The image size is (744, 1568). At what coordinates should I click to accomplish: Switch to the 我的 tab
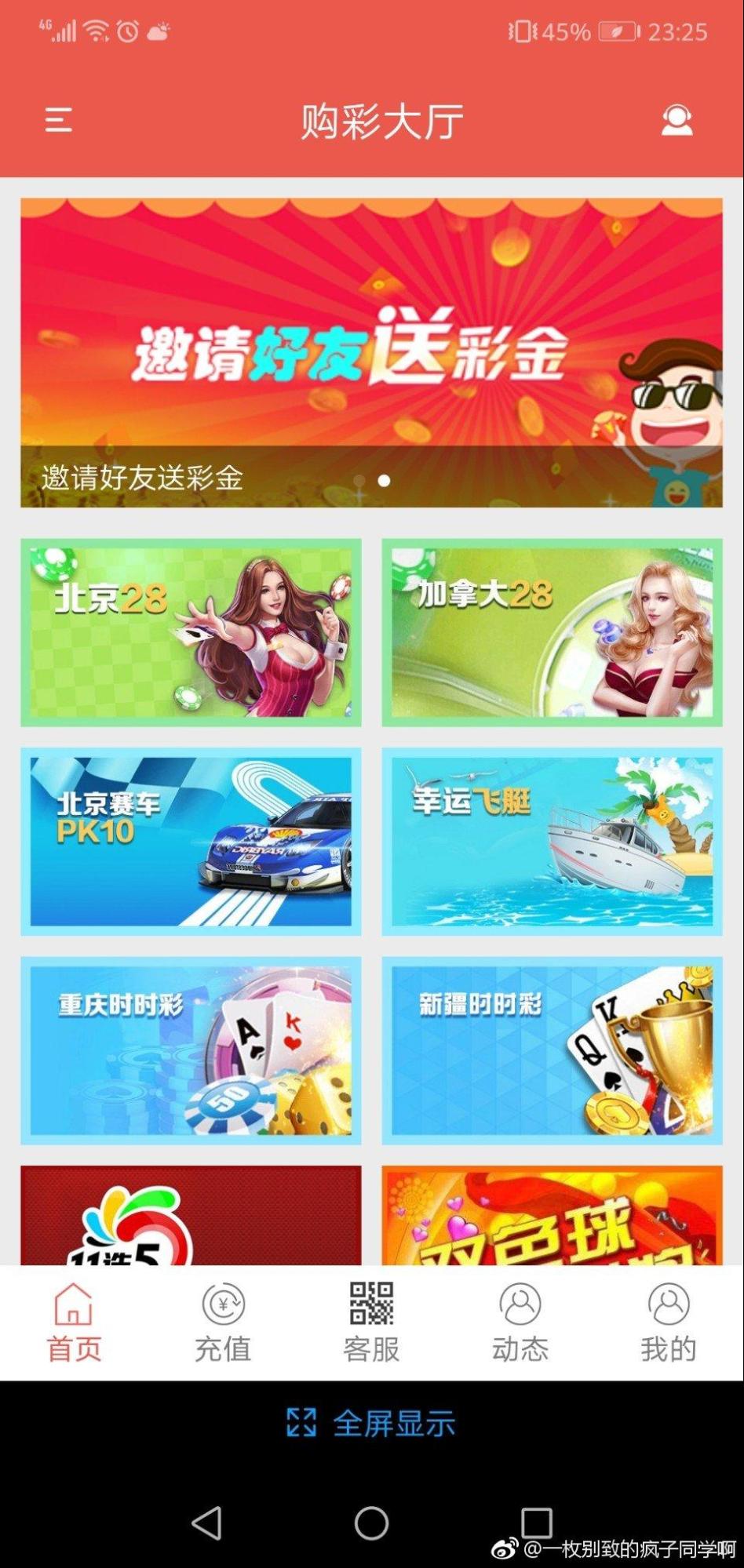pyautogui.click(x=669, y=1322)
